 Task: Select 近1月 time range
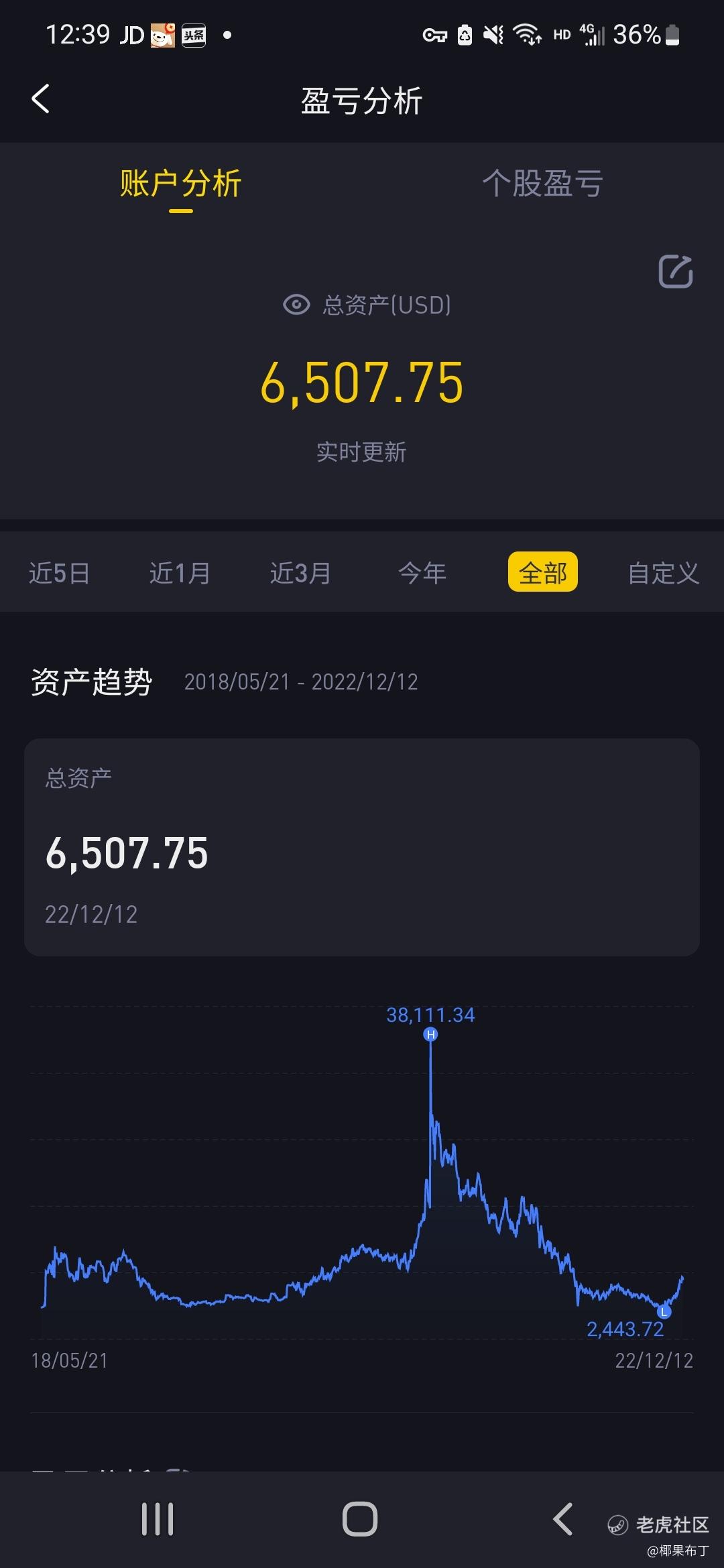click(x=180, y=573)
